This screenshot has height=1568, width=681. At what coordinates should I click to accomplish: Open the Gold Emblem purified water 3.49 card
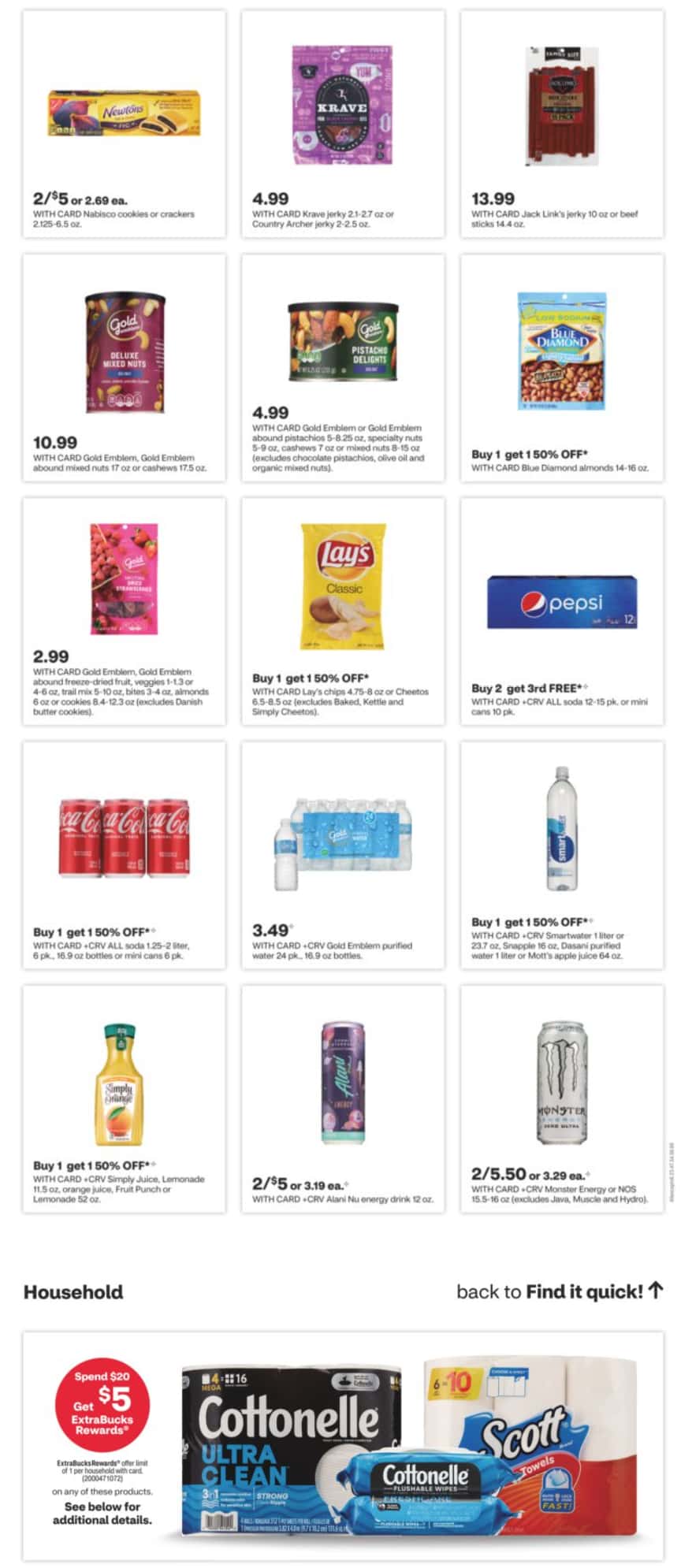(343, 854)
